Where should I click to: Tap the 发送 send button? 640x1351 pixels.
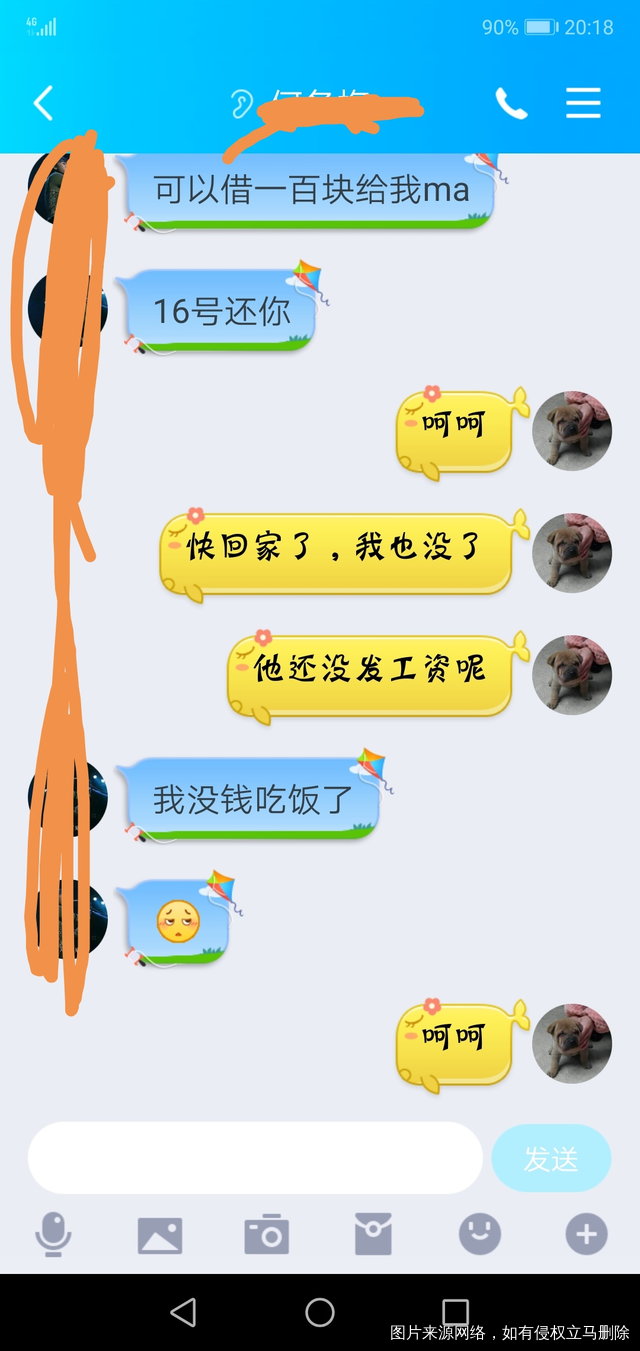551,1158
